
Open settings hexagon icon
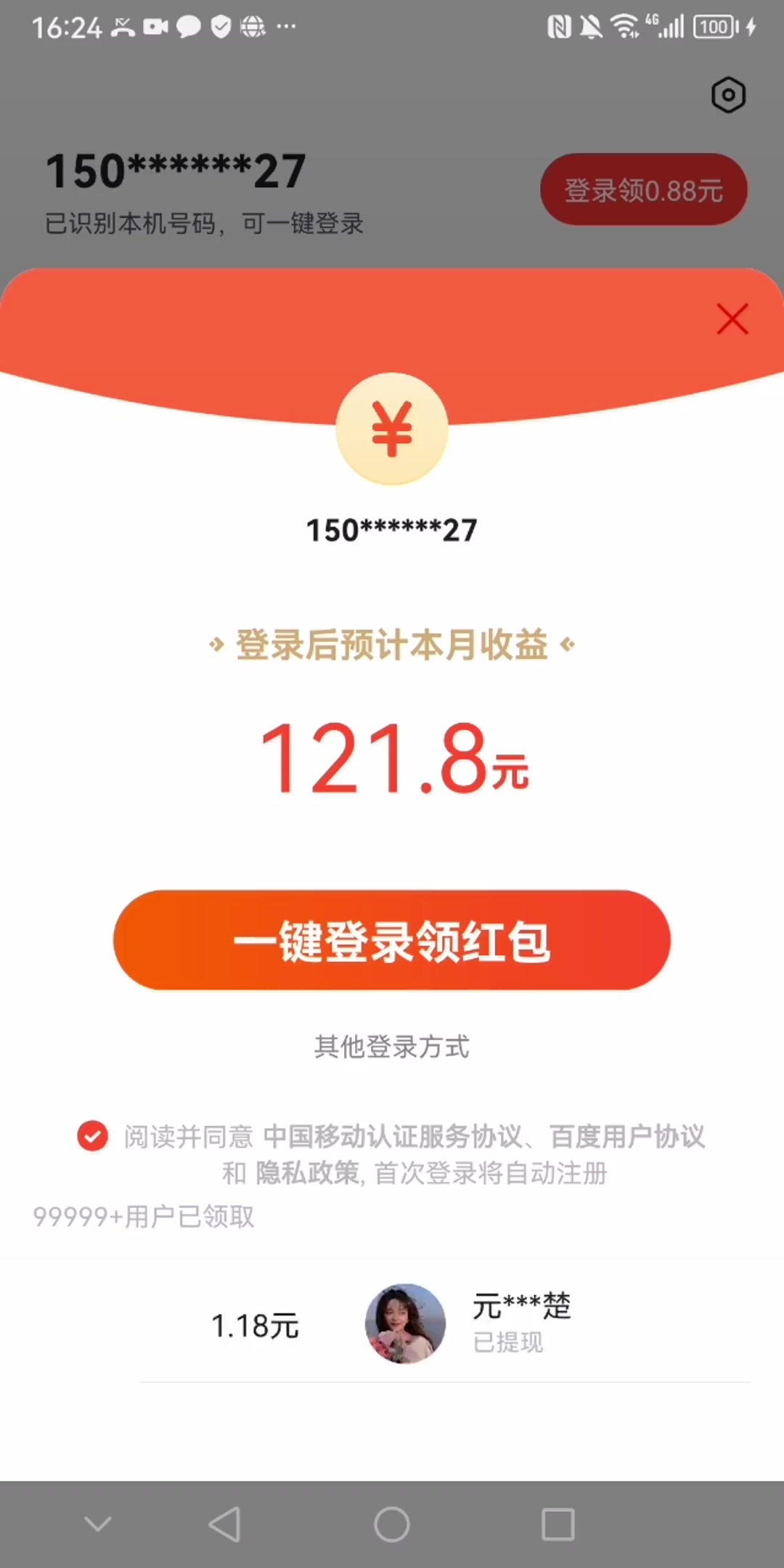(728, 95)
